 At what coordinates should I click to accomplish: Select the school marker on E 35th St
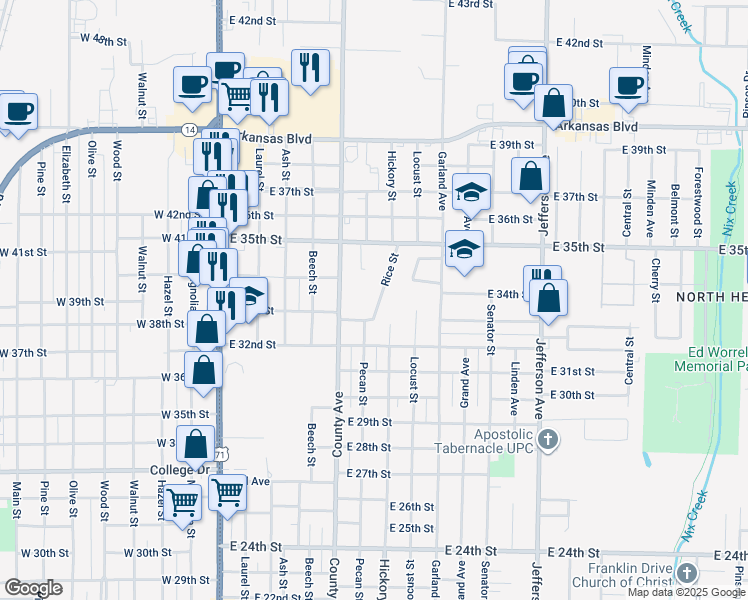464,251
